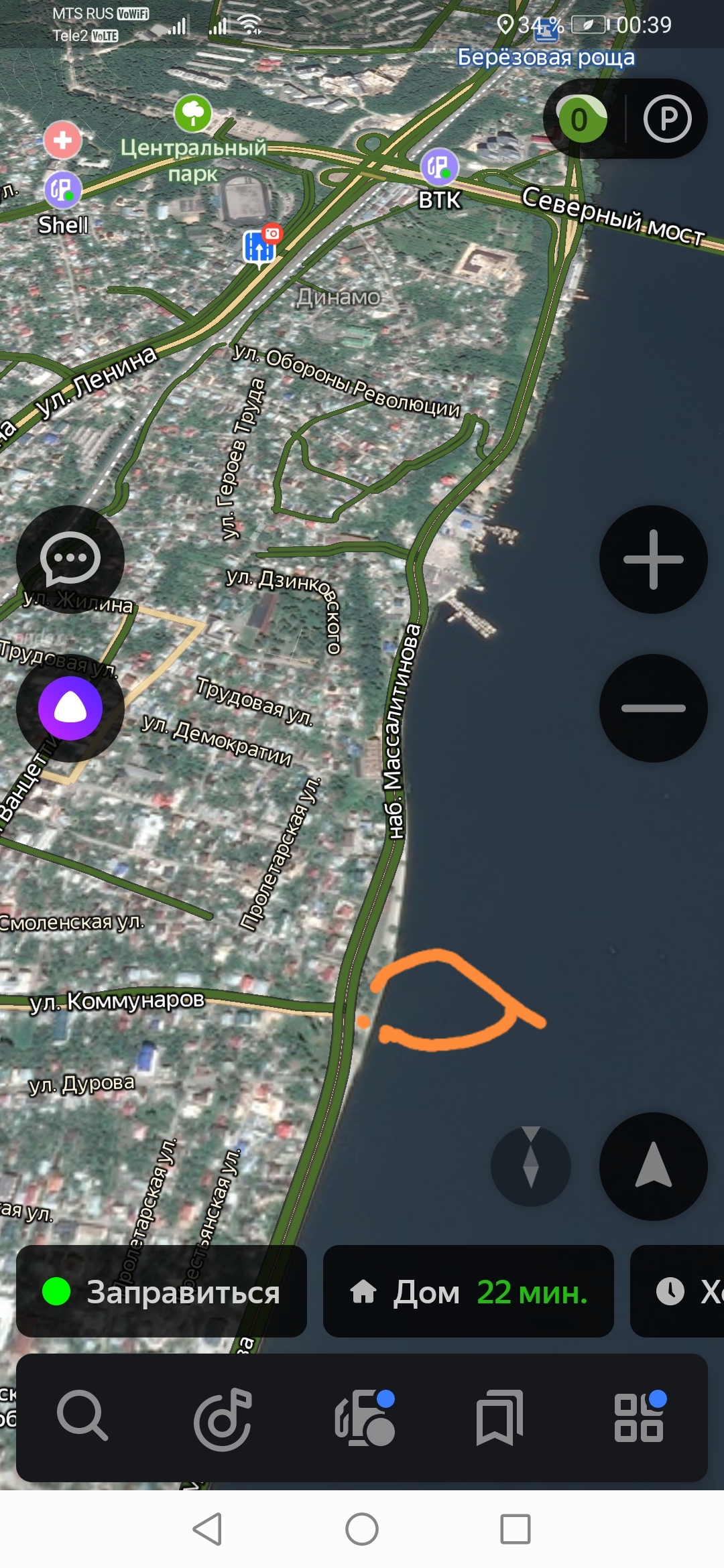Open road chat speech bubble
This screenshot has height=1568, width=724.
pos(70,560)
